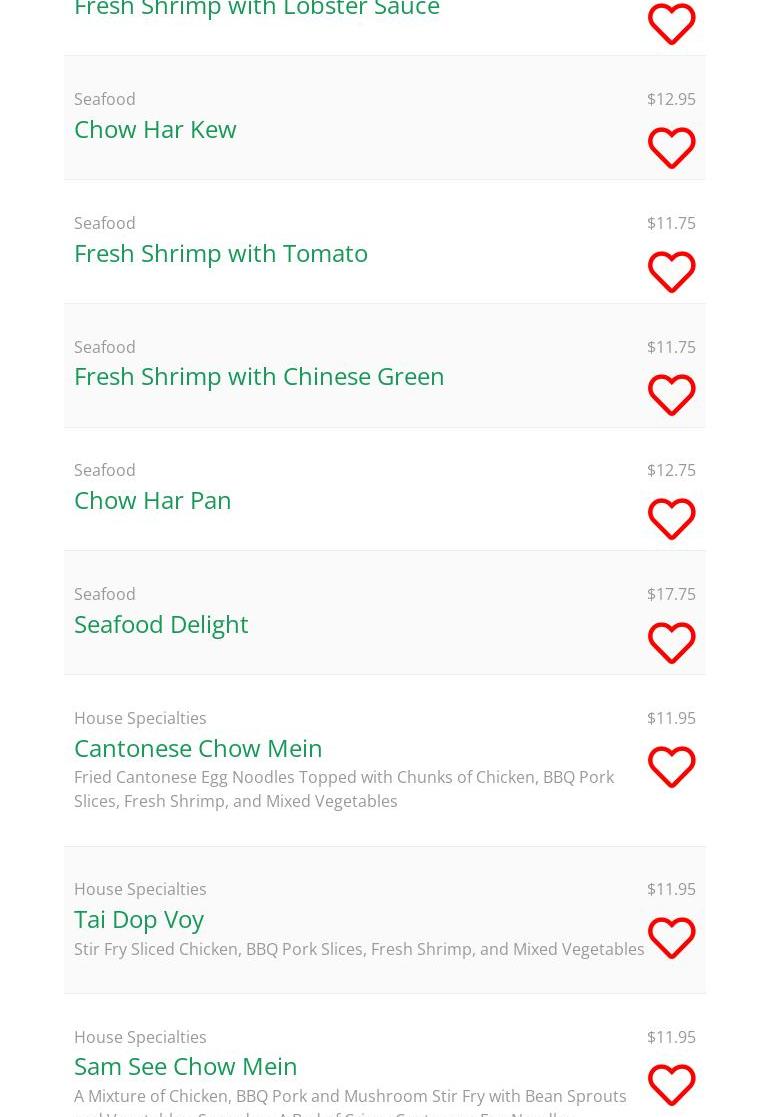Favorite Fresh Shrimp with Lobster Sauce
This screenshot has height=1117, width=770.
click(x=671, y=24)
